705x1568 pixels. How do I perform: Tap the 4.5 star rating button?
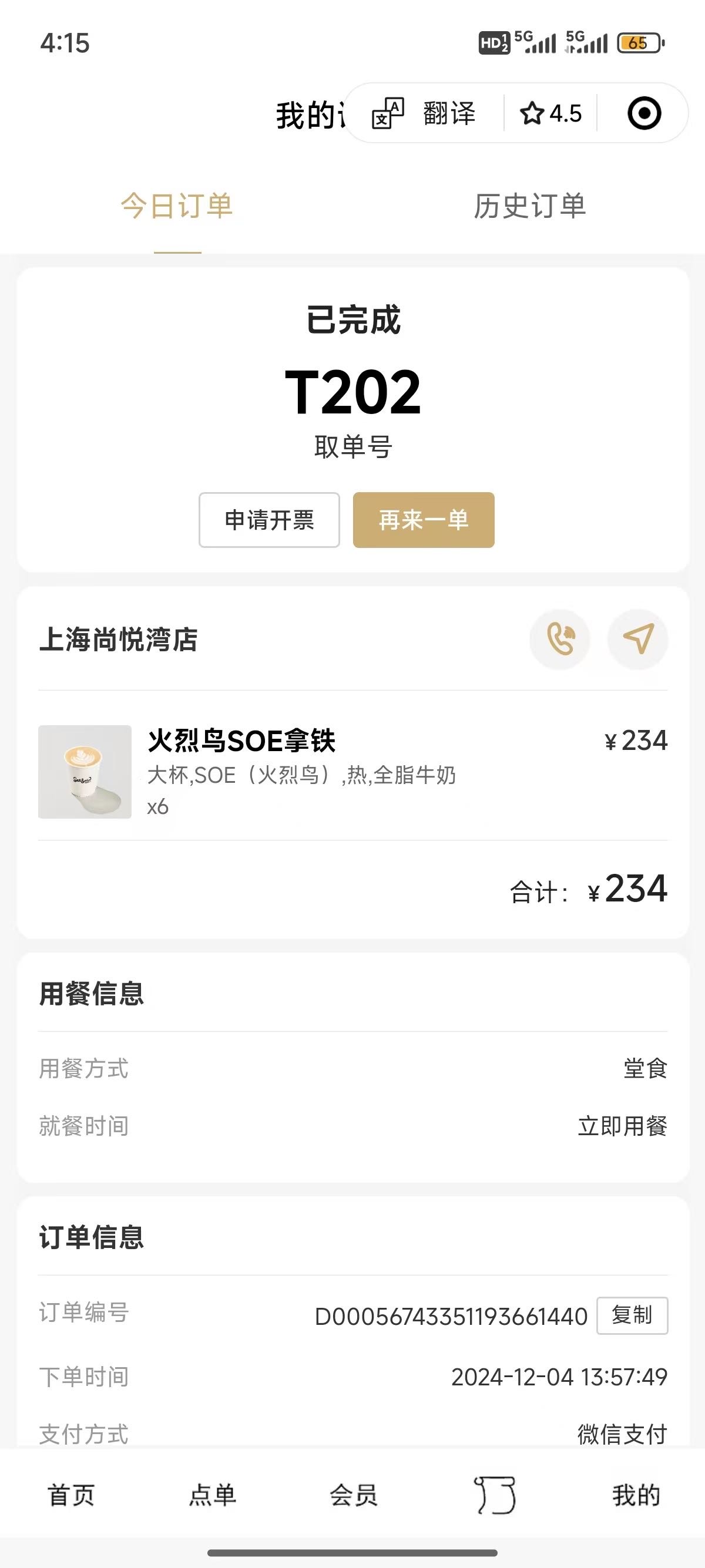(550, 113)
